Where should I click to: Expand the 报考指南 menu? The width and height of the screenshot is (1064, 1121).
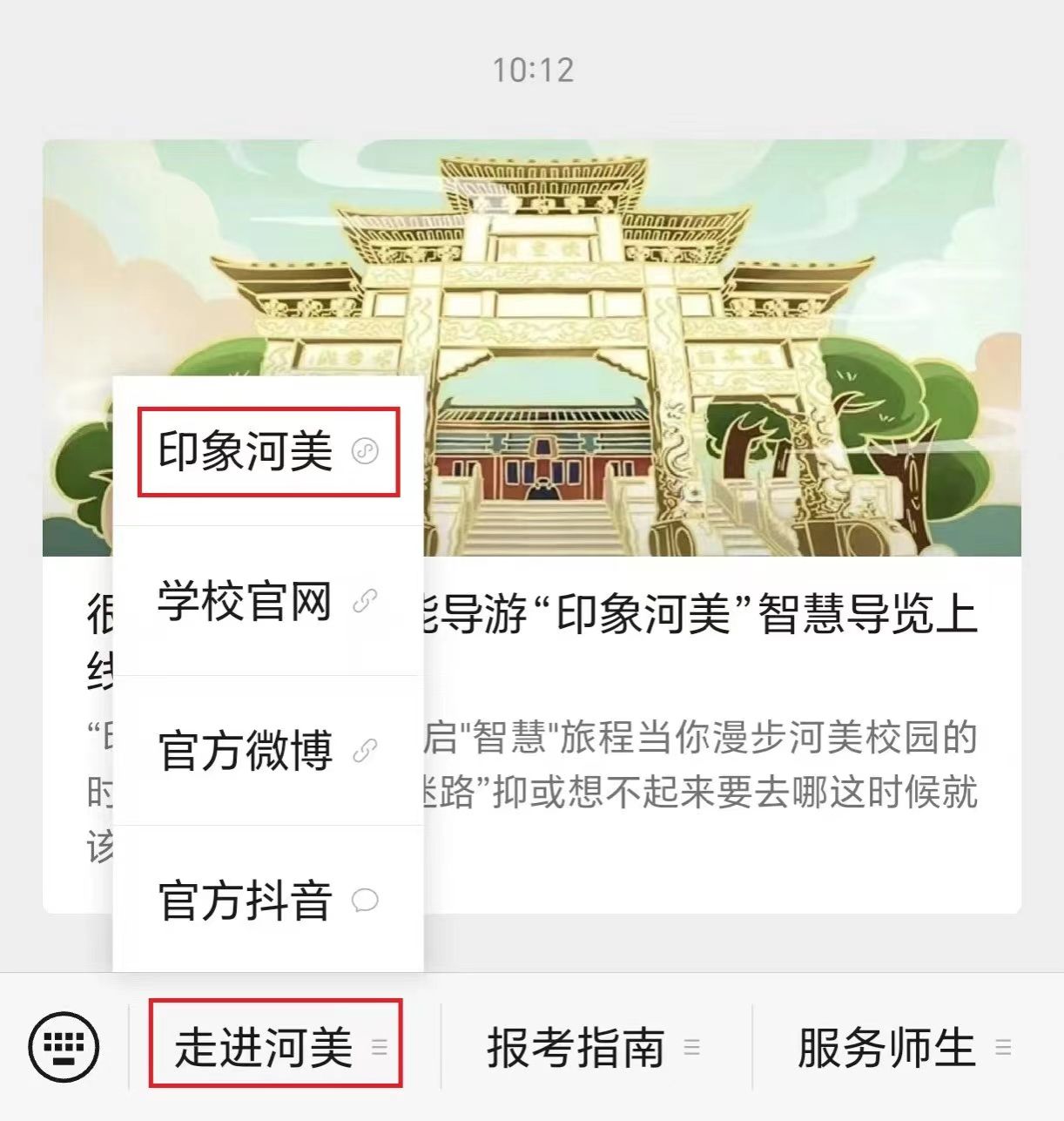pyautogui.click(x=594, y=1047)
